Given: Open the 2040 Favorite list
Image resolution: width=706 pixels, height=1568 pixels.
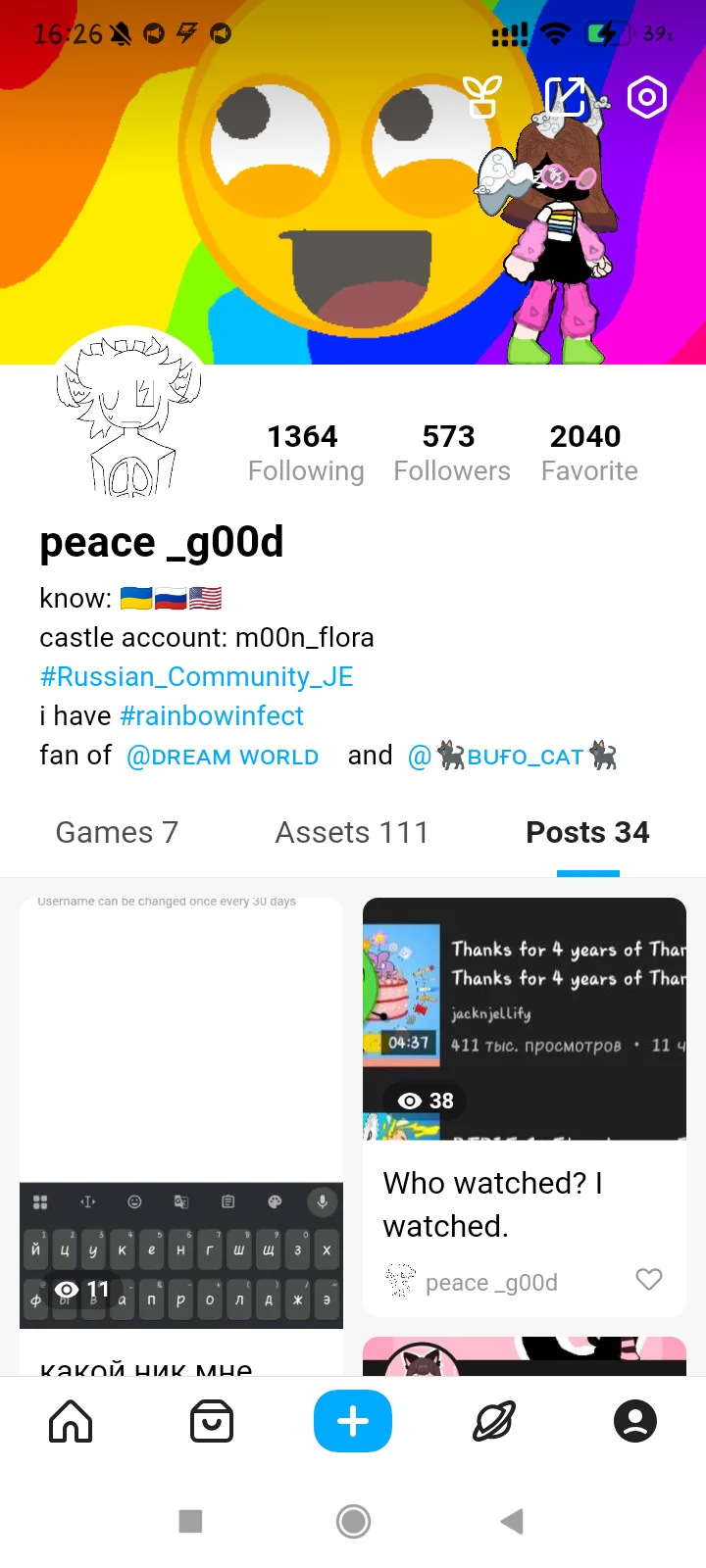Looking at the screenshot, I should pos(588,453).
